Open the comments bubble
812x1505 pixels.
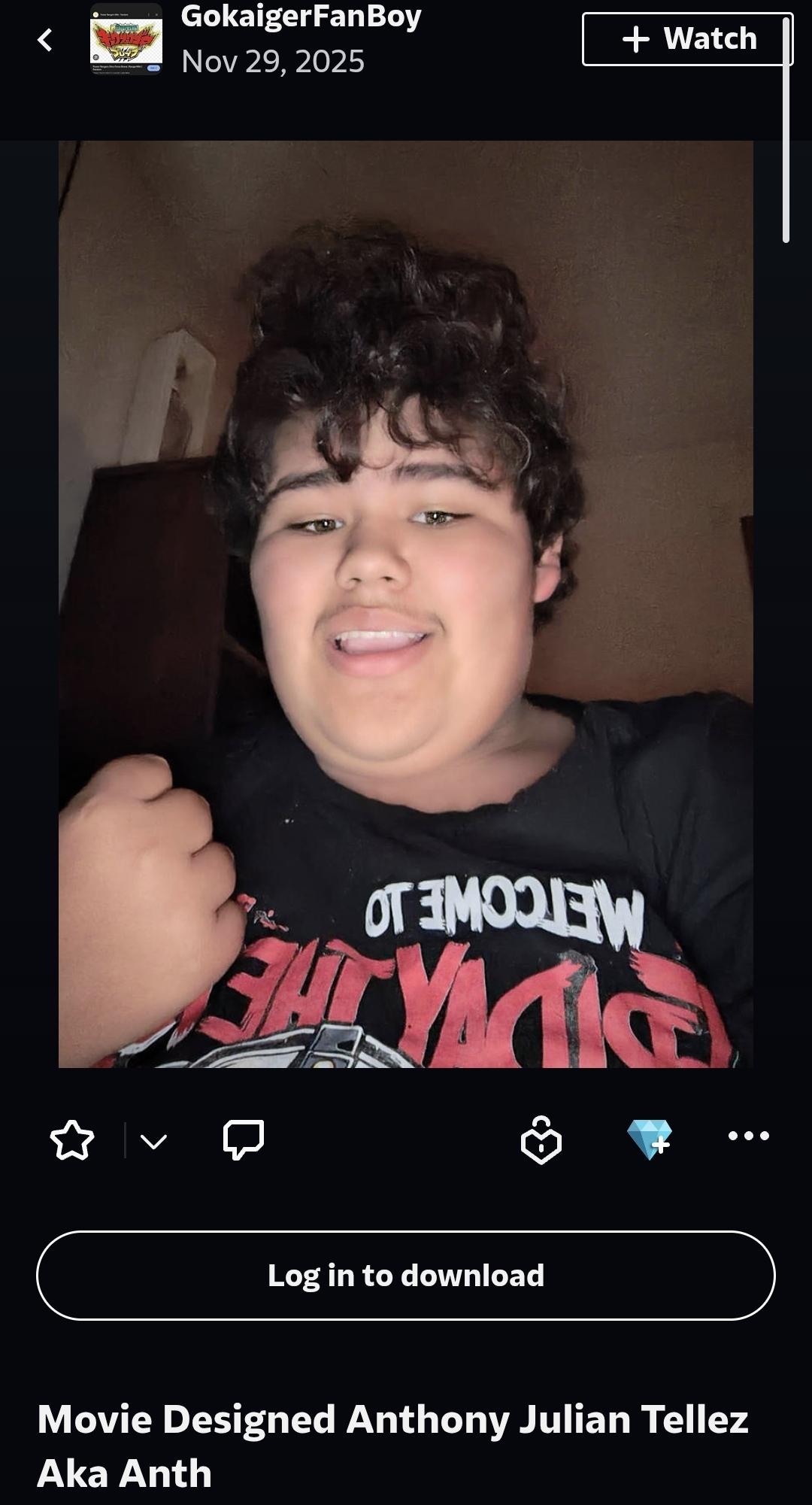coord(244,1139)
